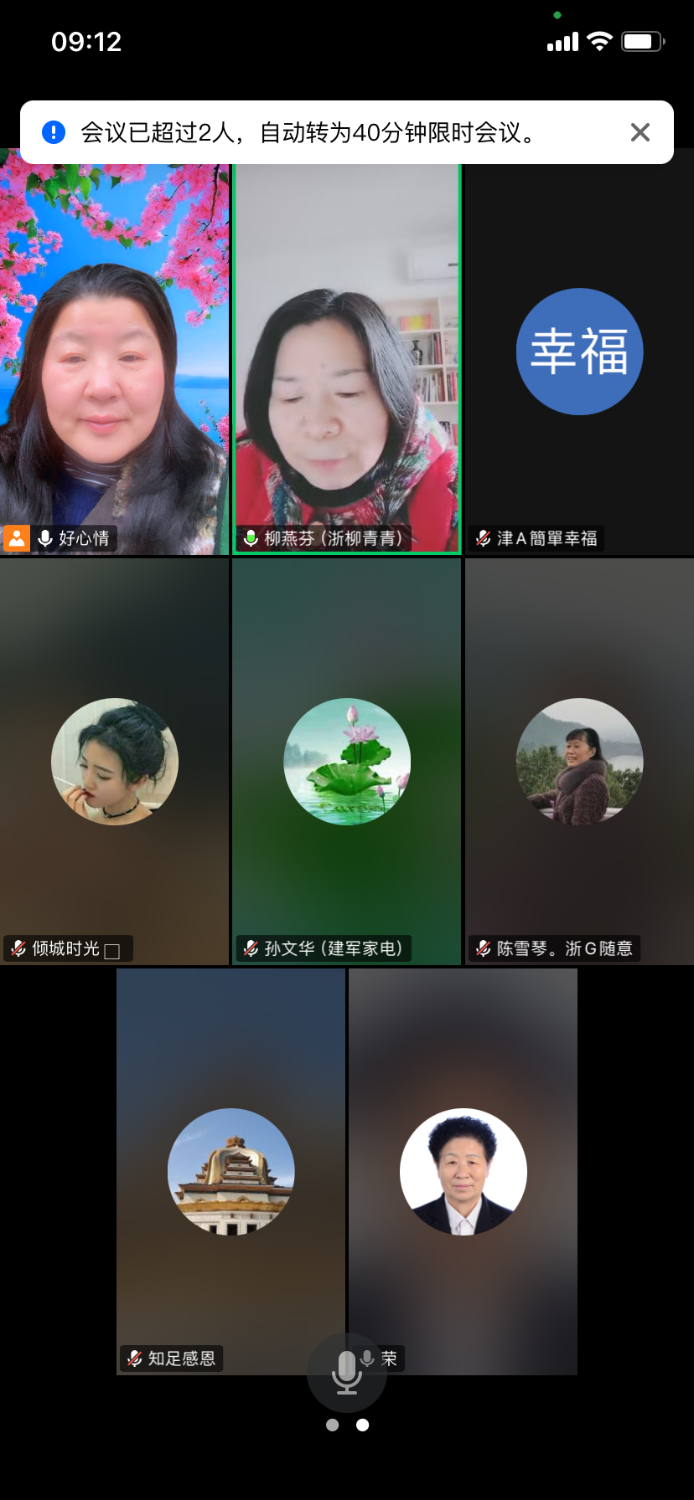The width and height of the screenshot is (694, 1500).
Task: Go to the first page indicator dot
Action: click(x=332, y=1425)
